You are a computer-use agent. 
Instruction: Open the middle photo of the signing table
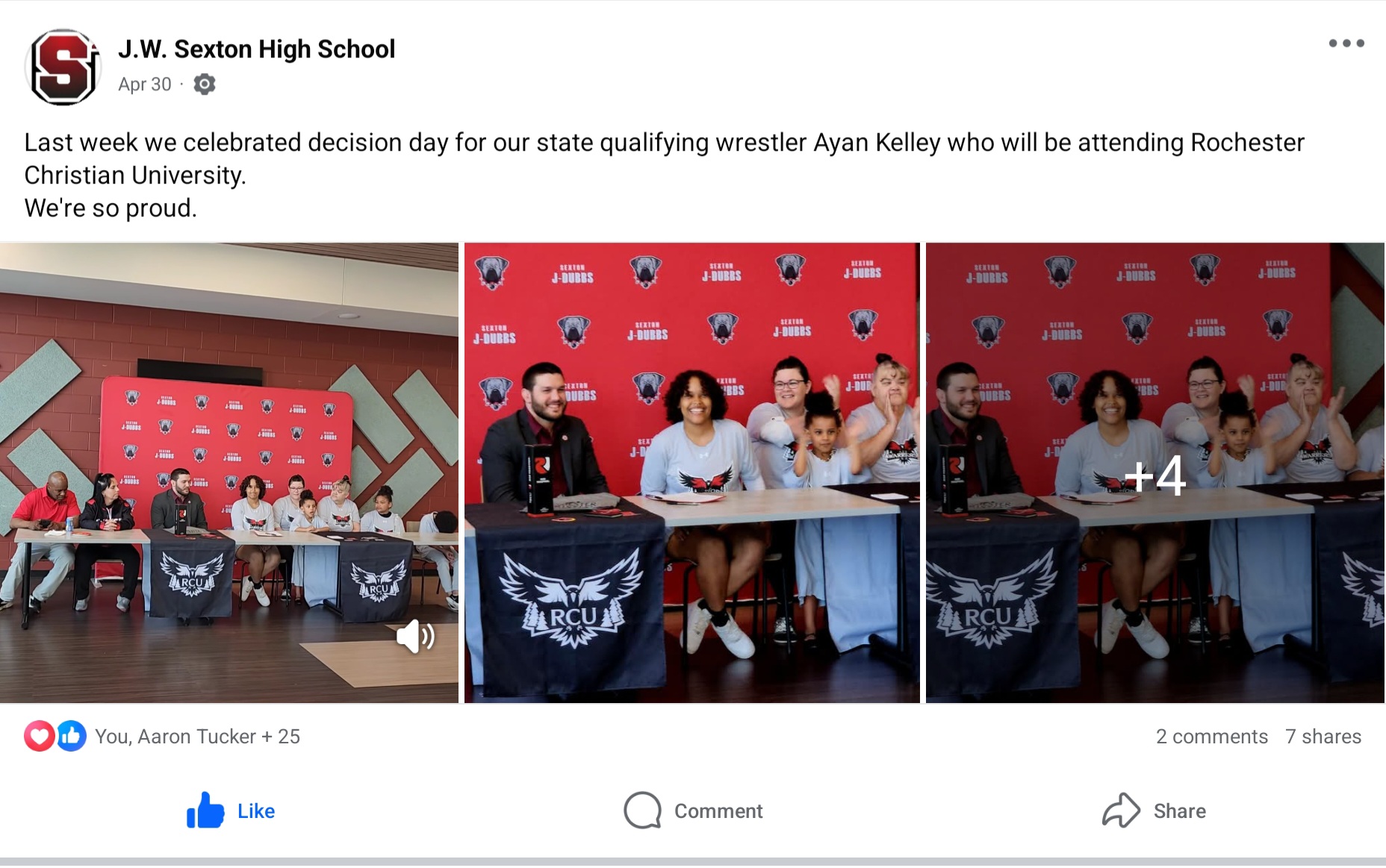[692, 472]
